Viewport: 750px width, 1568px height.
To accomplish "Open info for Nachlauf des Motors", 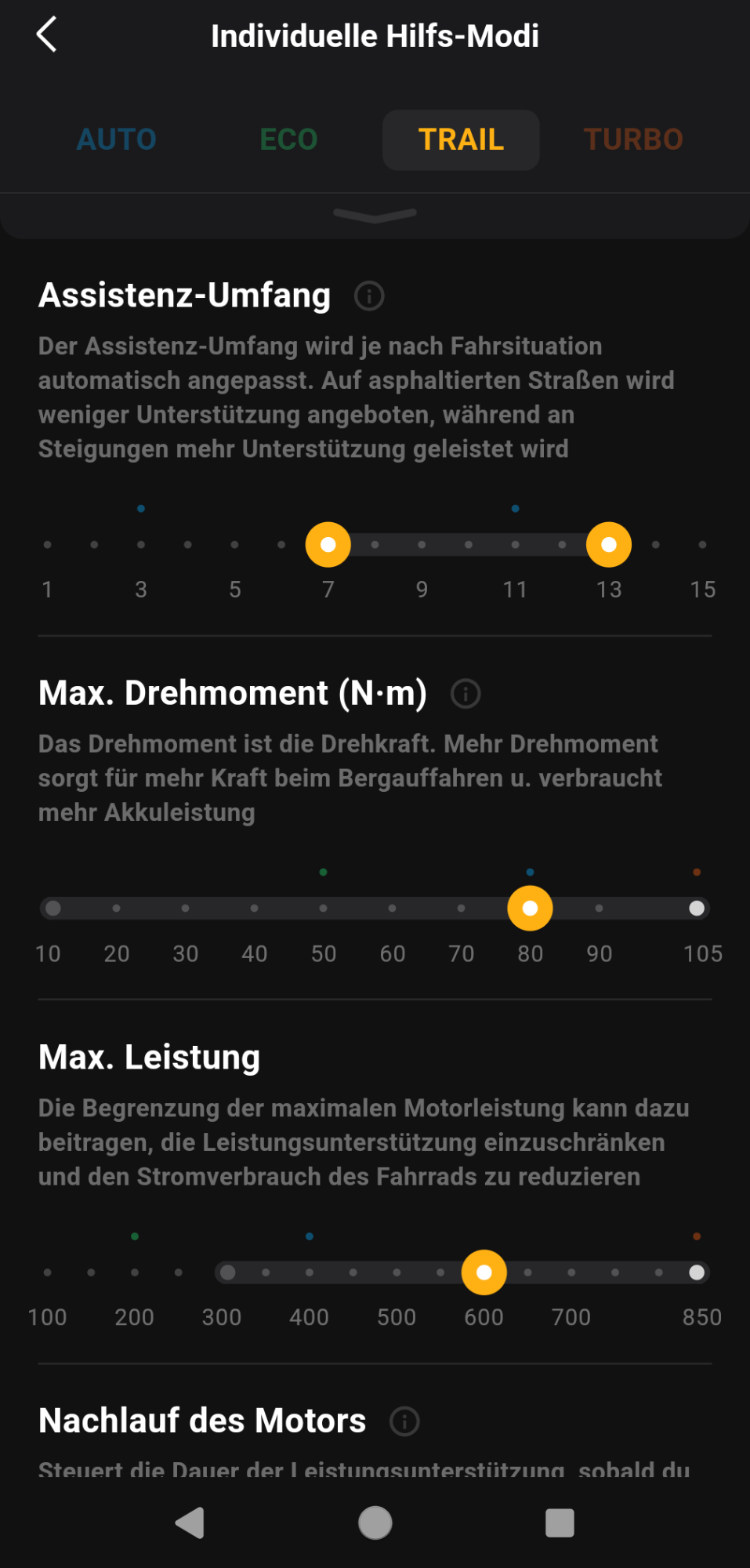I will pos(404,1421).
